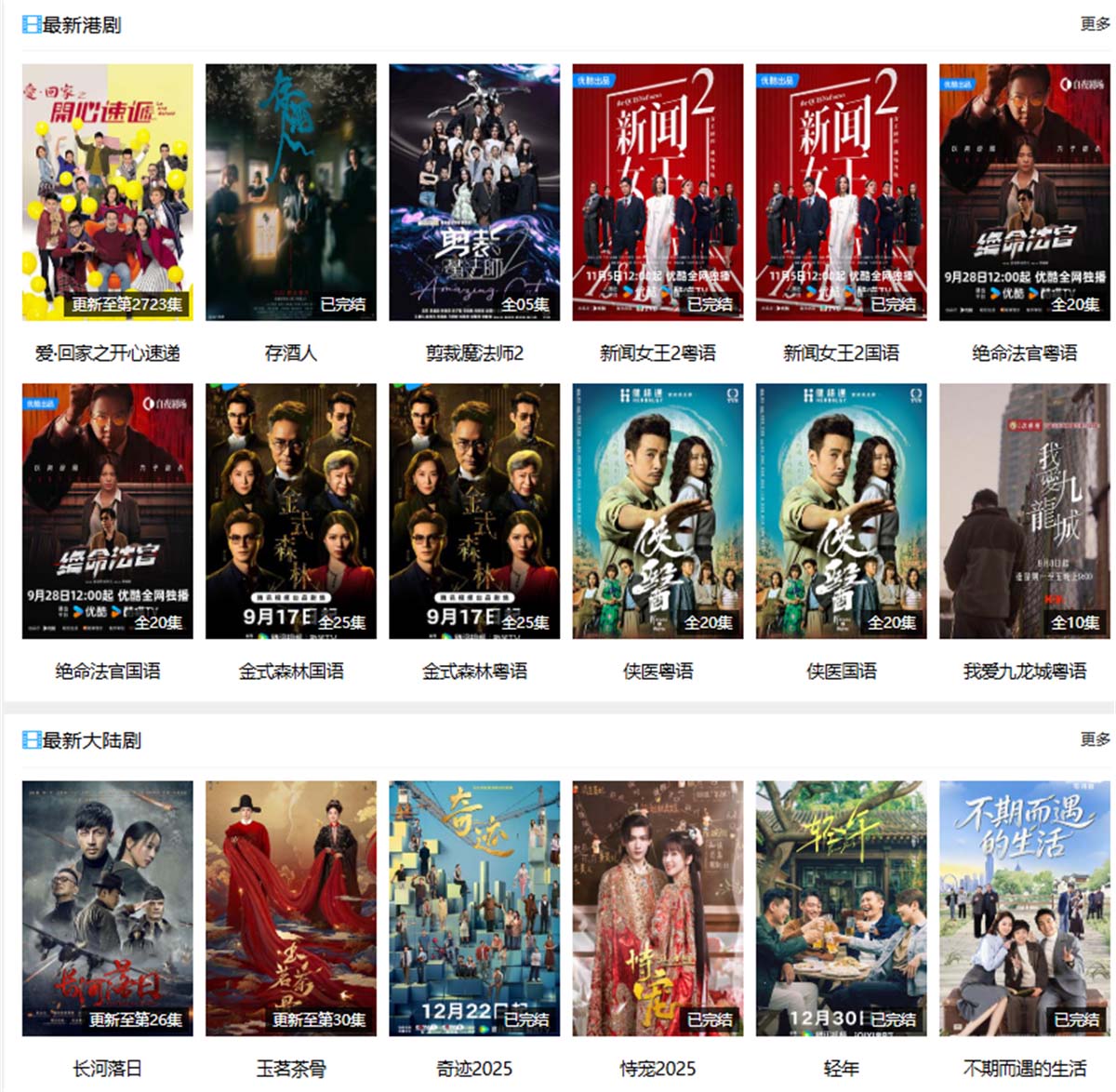Open 绝命法官粤语 drama
The height and width of the screenshot is (1092, 1116).
[1024, 193]
